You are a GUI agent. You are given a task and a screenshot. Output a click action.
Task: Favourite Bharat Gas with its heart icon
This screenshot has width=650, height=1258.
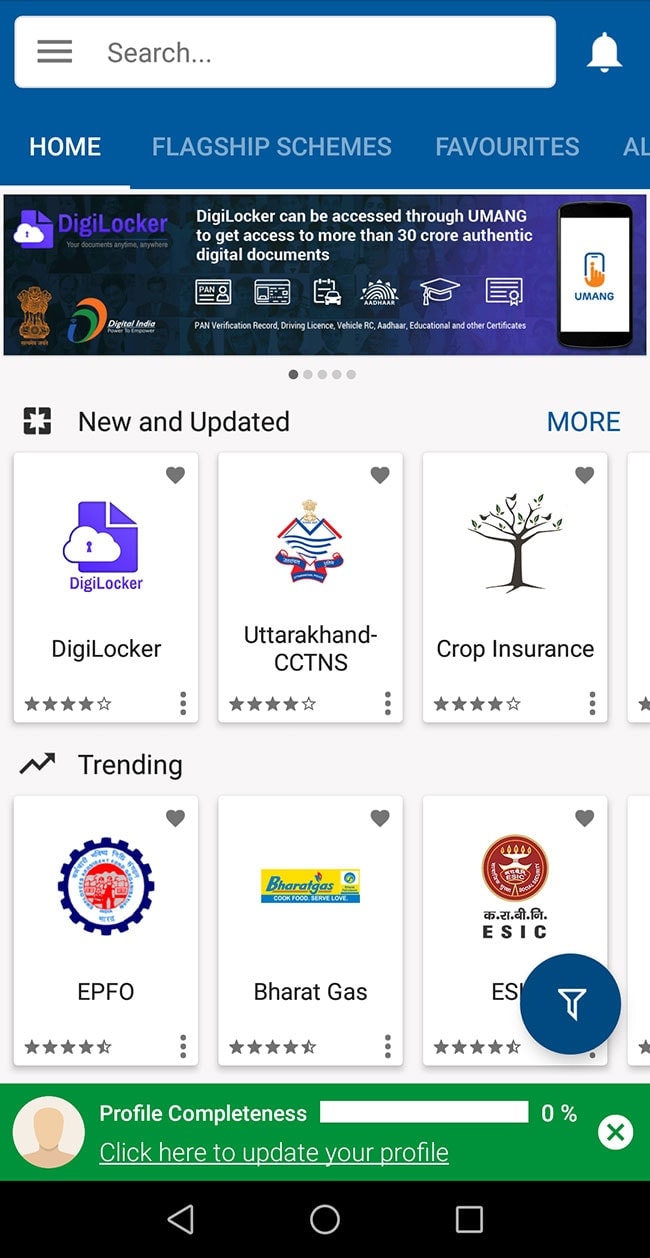coord(380,819)
